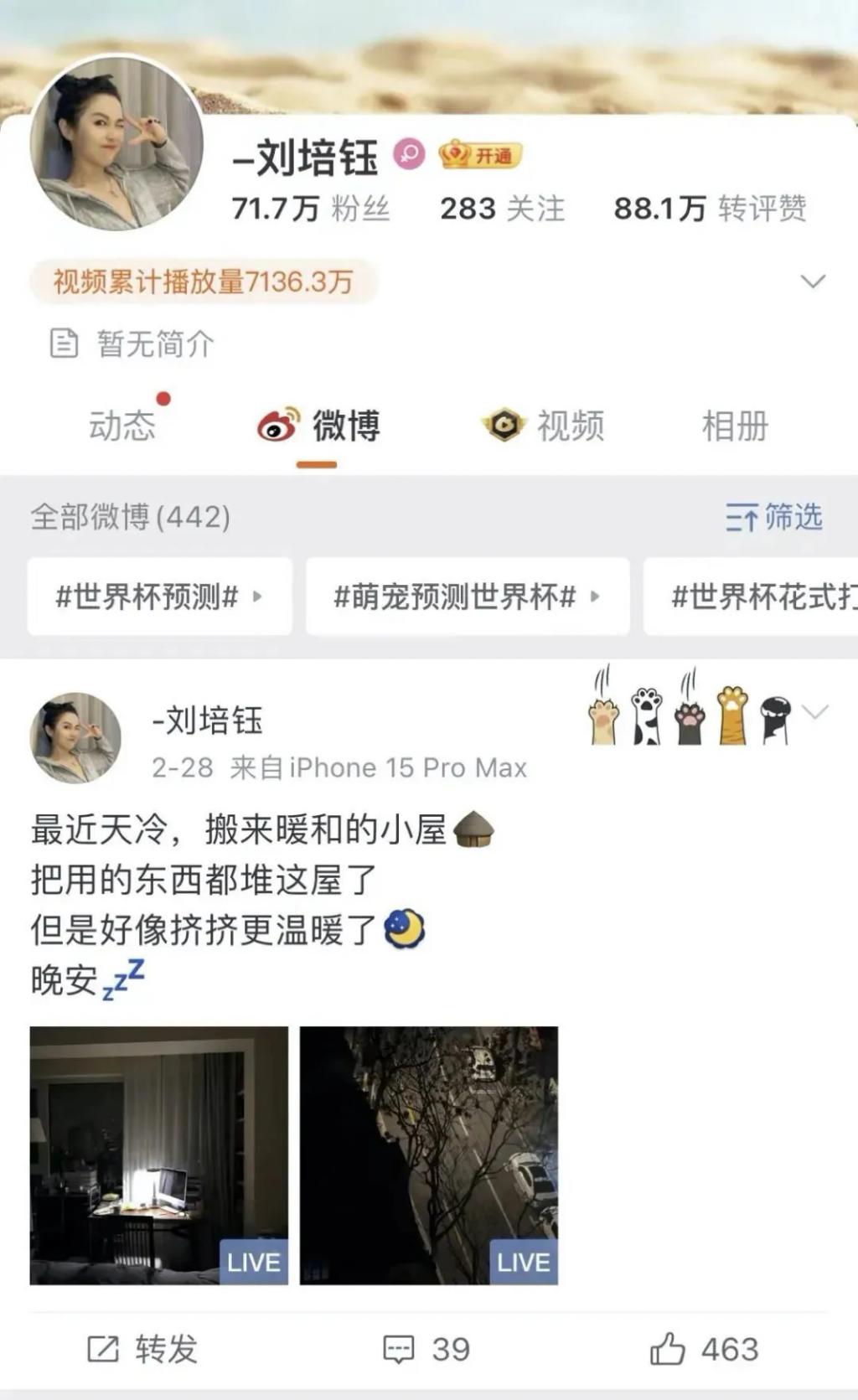Image resolution: width=858 pixels, height=1400 pixels.
Task: View the 283 关注 following list
Action: point(502,209)
